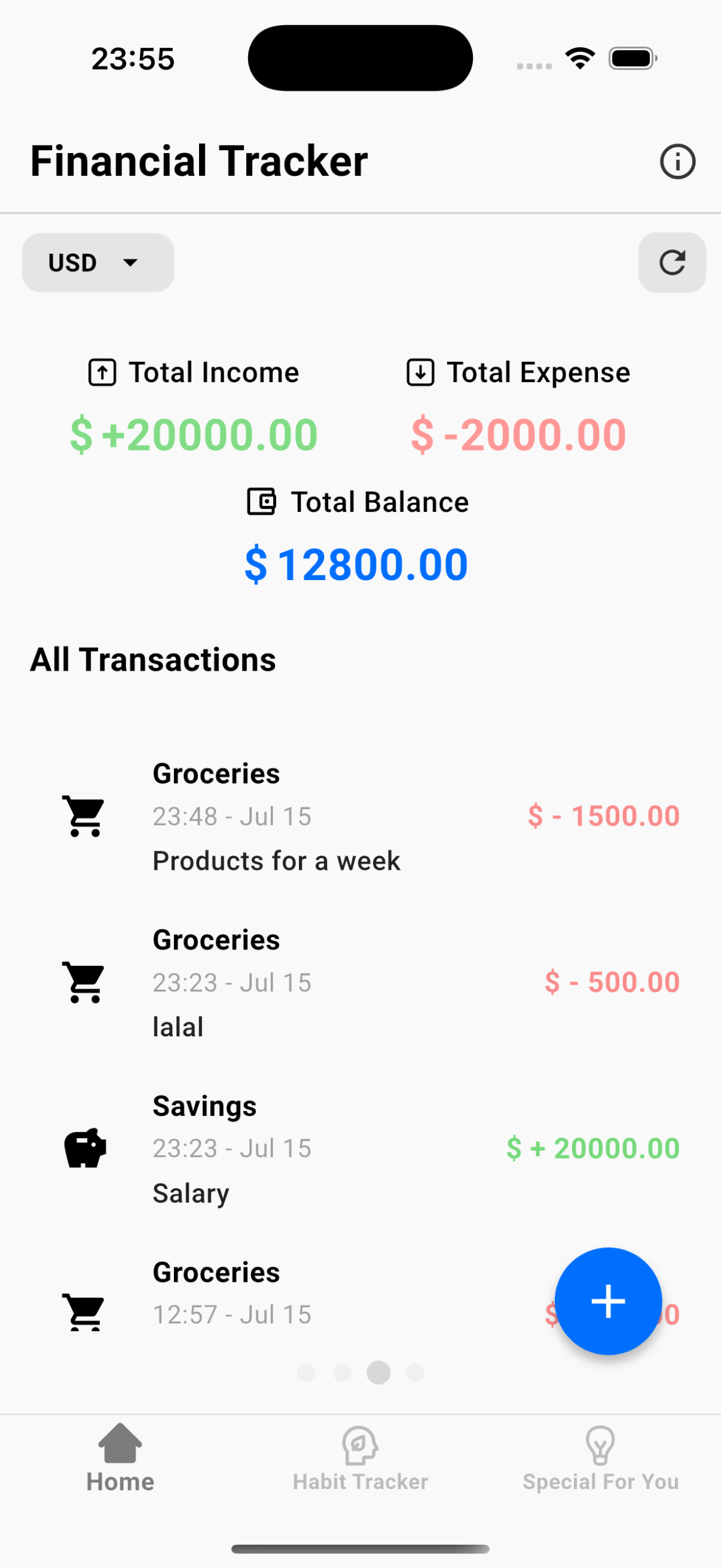
Task: Open the info icon in the header
Action: click(x=677, y=162)
